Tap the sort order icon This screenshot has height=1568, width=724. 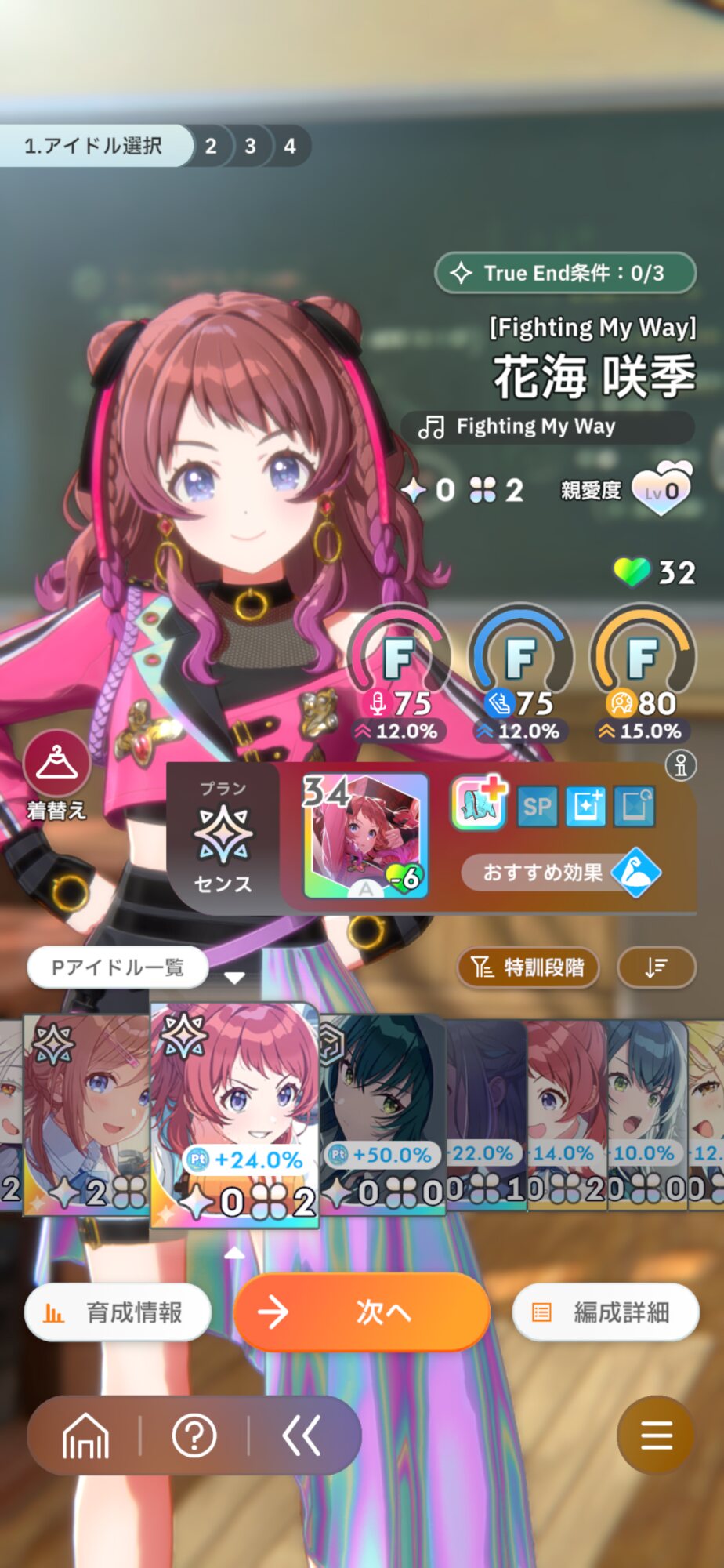pos(656,967)
